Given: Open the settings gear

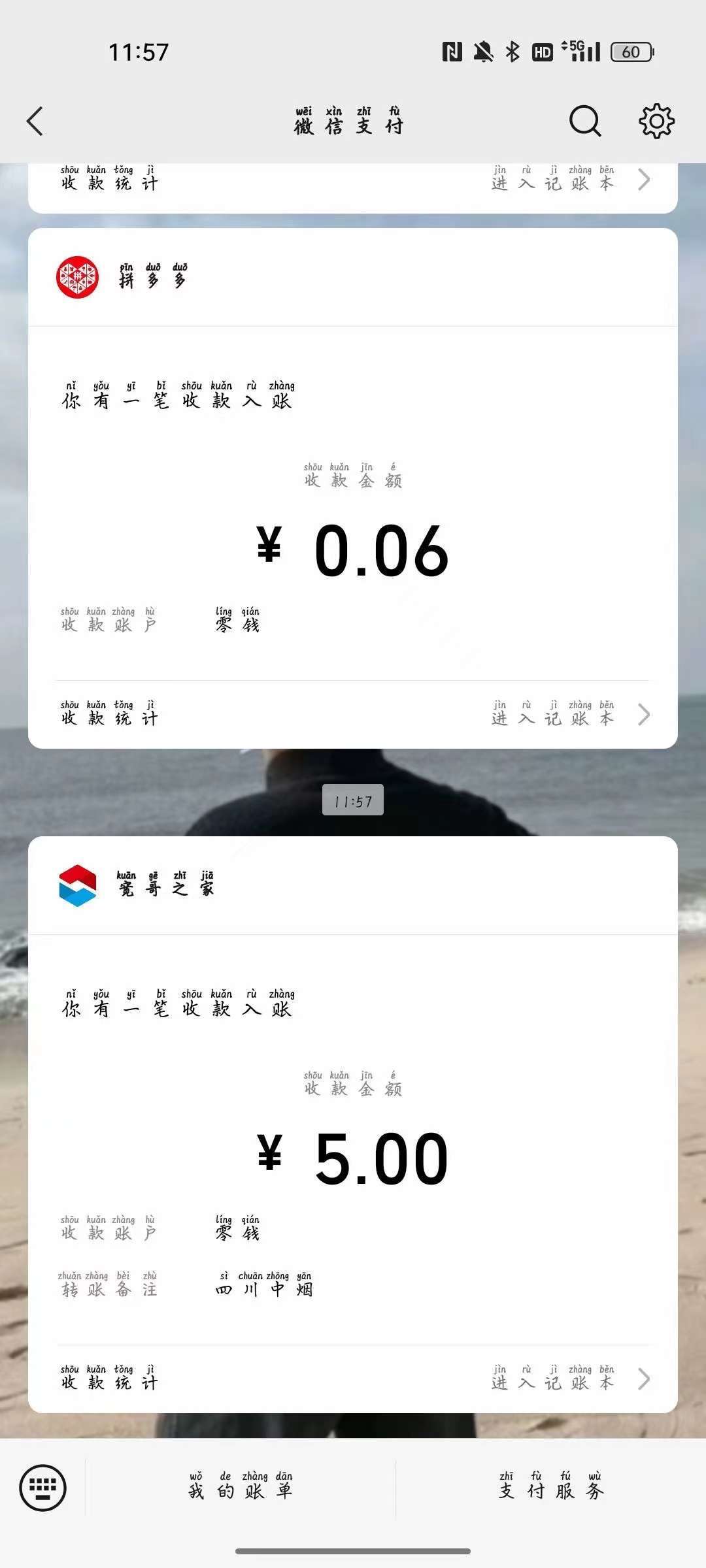Looking at the screenshot, I should [656, 121].
